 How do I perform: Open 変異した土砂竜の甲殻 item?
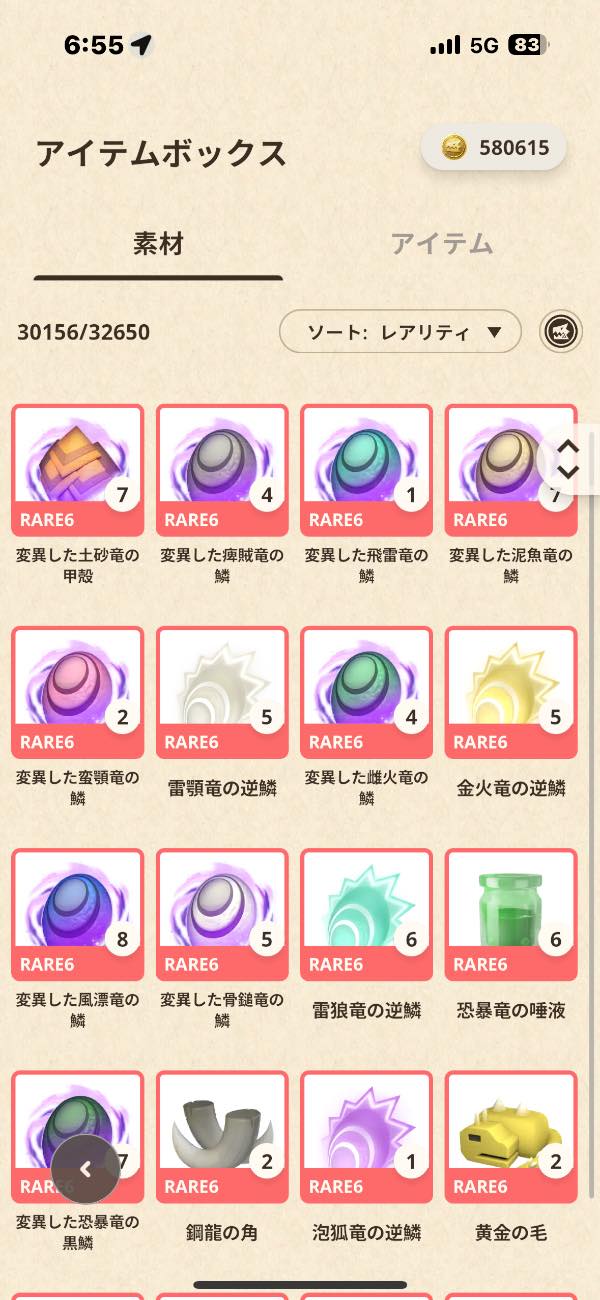pos(78,470)
